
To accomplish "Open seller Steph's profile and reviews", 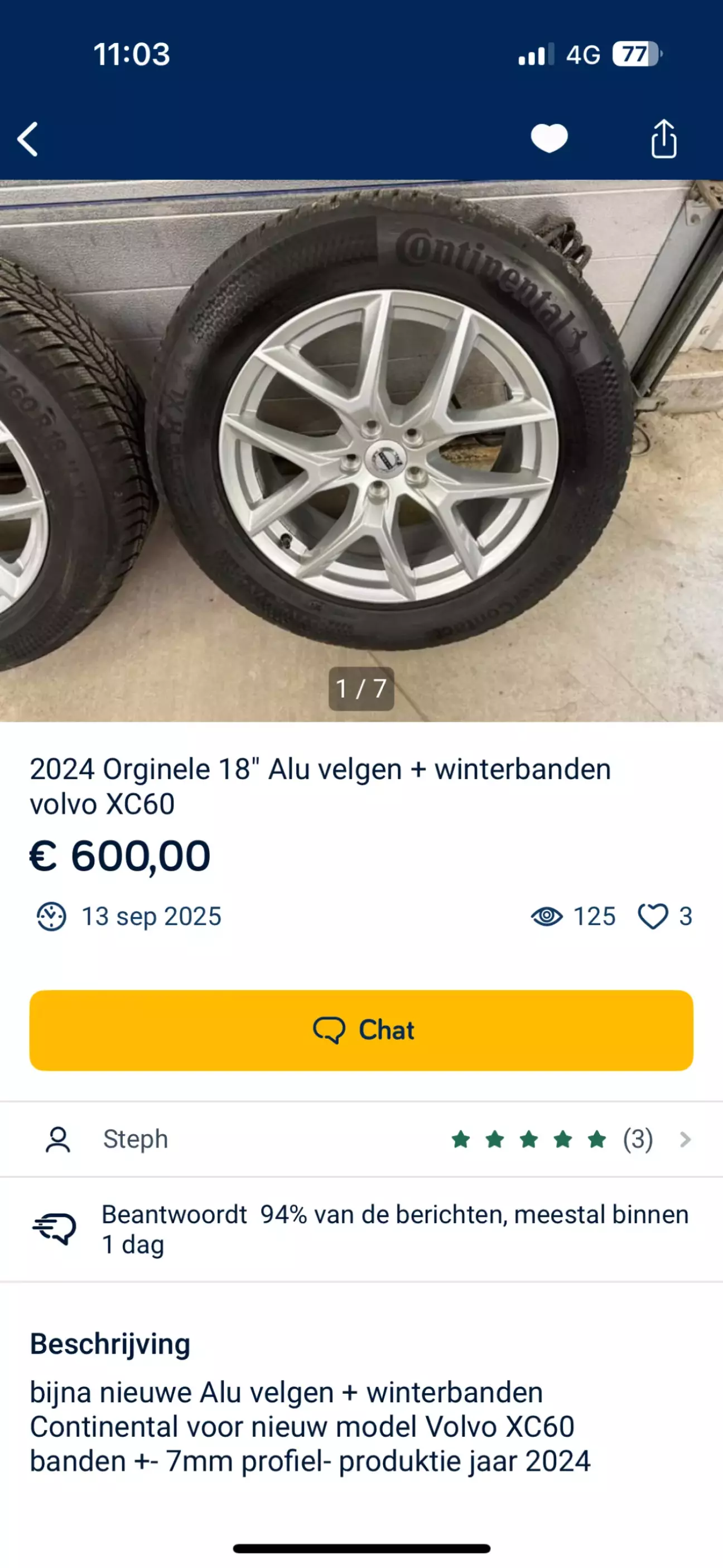I will coord(361,1139).
